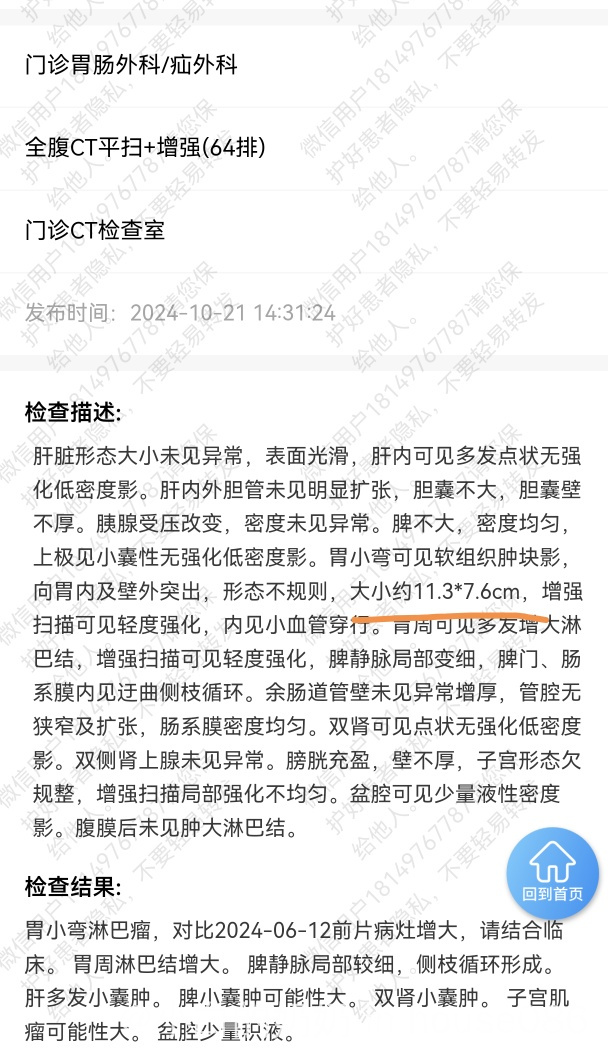This screenshot has width=608, height=1060.
Task: Tap the 回到首页 floating home button
Action: (x=553, y=873)
